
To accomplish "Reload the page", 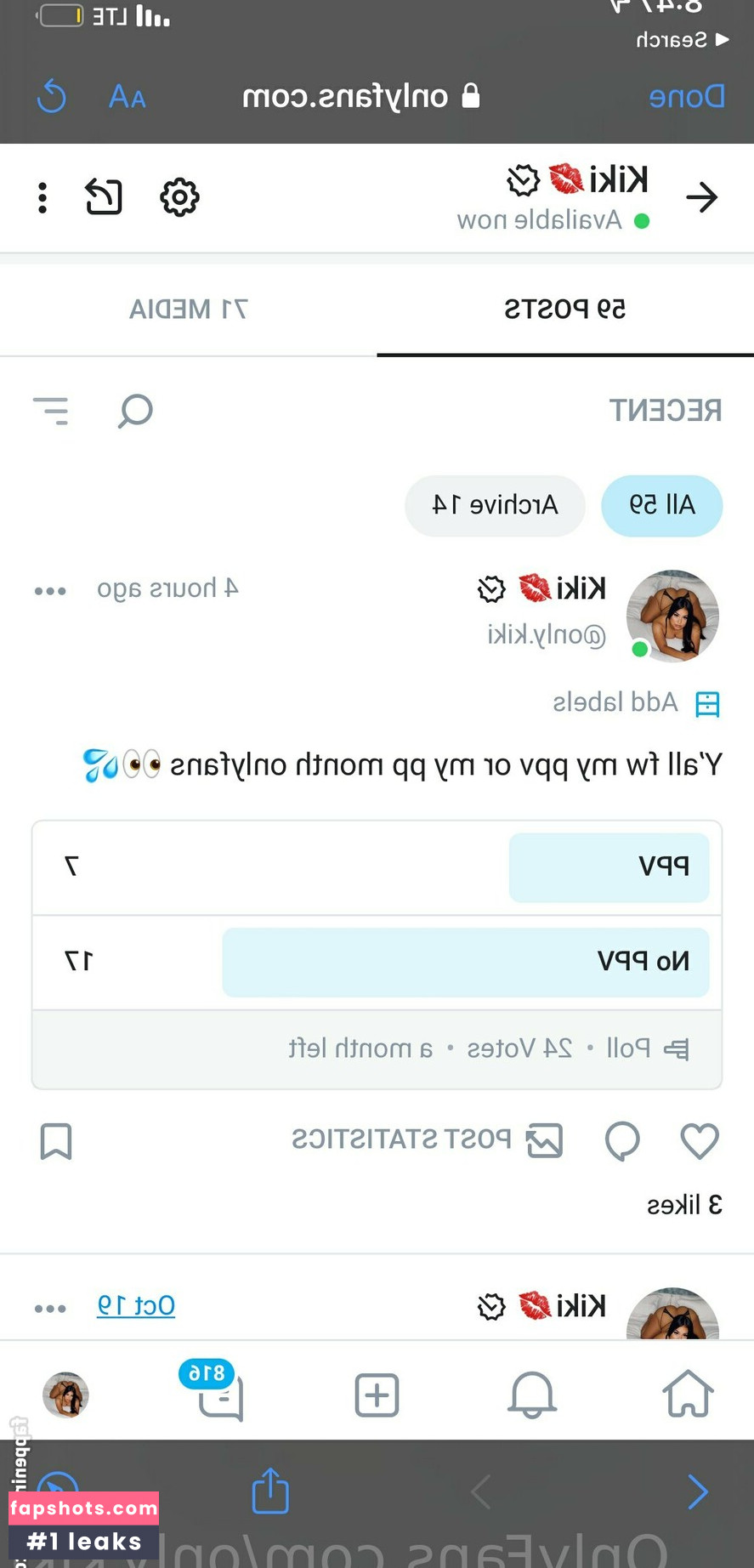I will 52,96.
